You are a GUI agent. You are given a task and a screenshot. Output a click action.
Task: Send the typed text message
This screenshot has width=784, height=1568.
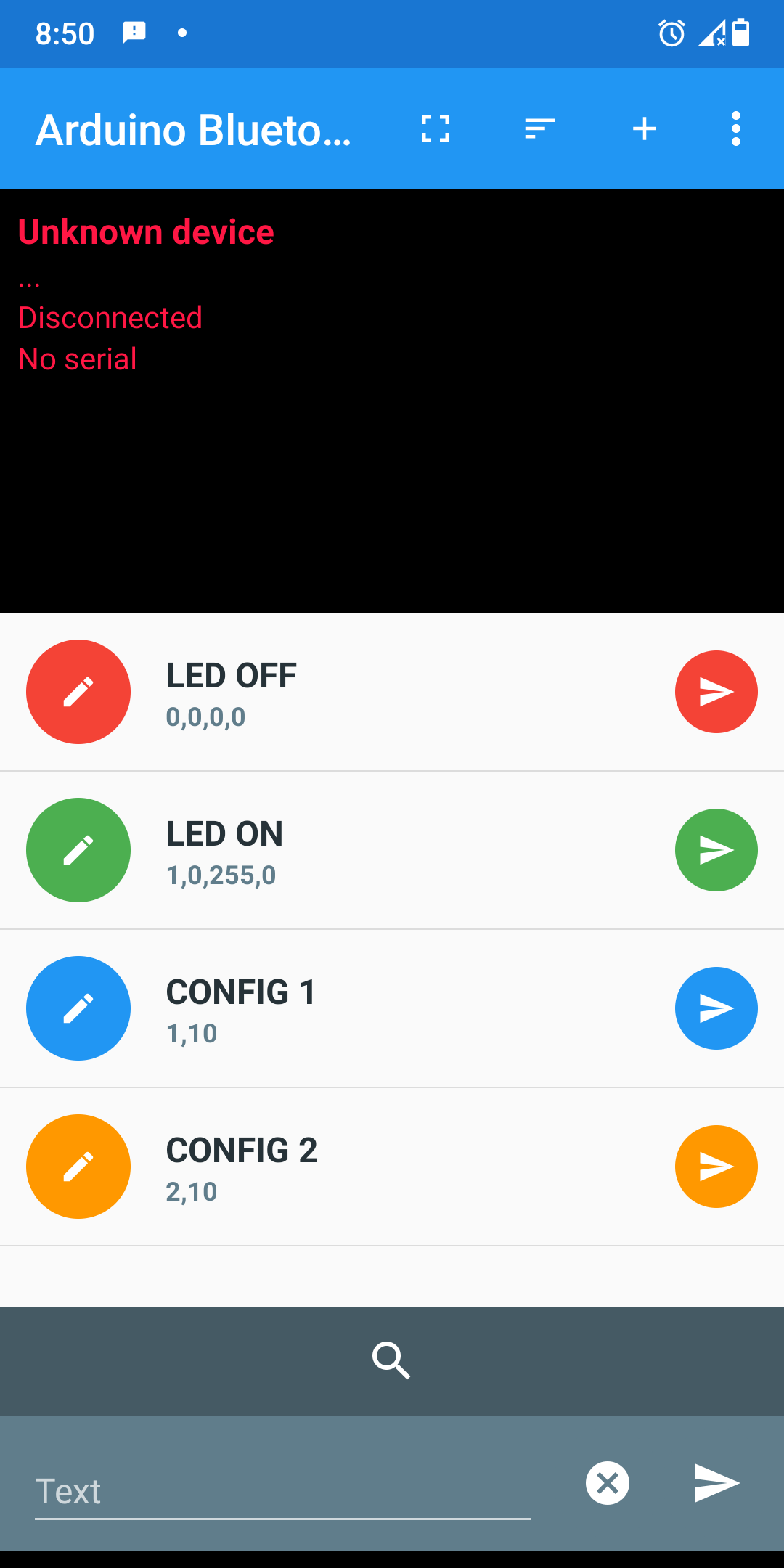tap(716, 1483)
